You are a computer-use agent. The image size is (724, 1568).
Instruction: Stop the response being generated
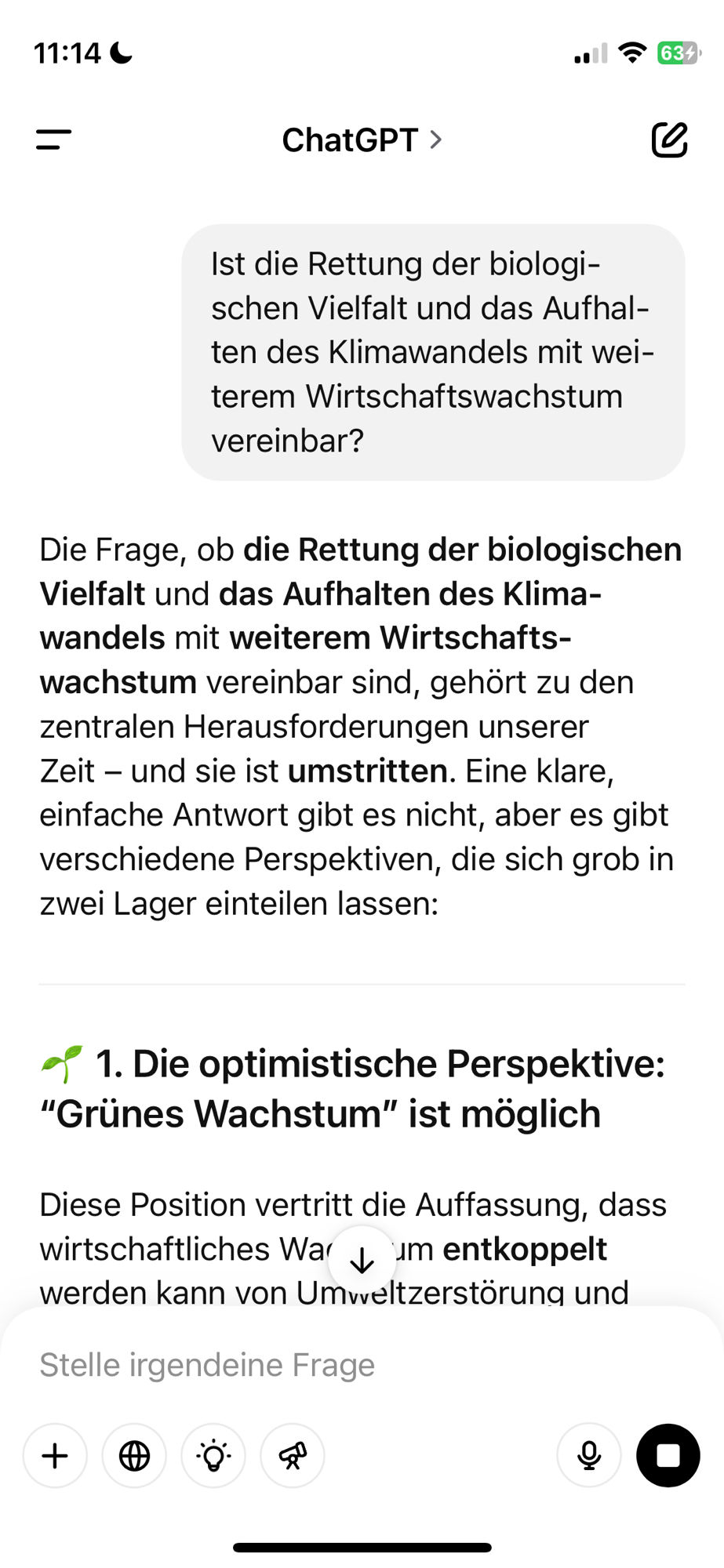[x=668, y=1456]
